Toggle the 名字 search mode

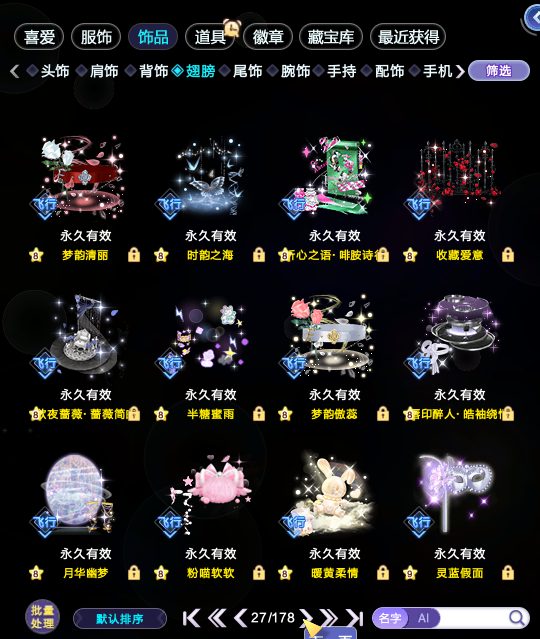[x=390, y=618]
